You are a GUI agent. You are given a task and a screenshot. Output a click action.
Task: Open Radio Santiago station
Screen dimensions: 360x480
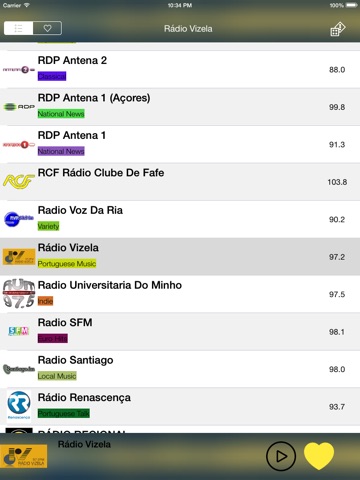click(180, 369)
